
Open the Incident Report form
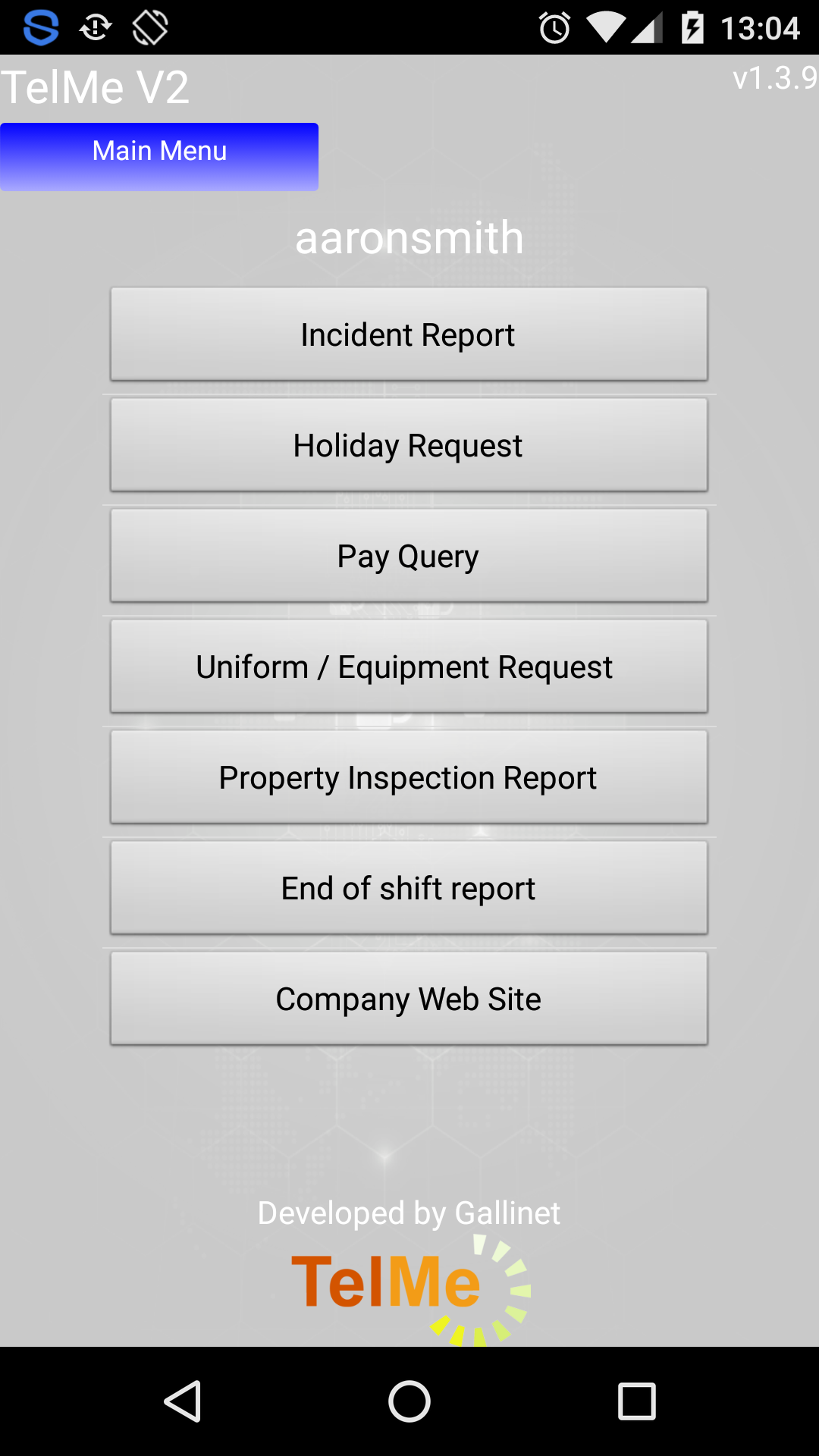tap(409, 334)
